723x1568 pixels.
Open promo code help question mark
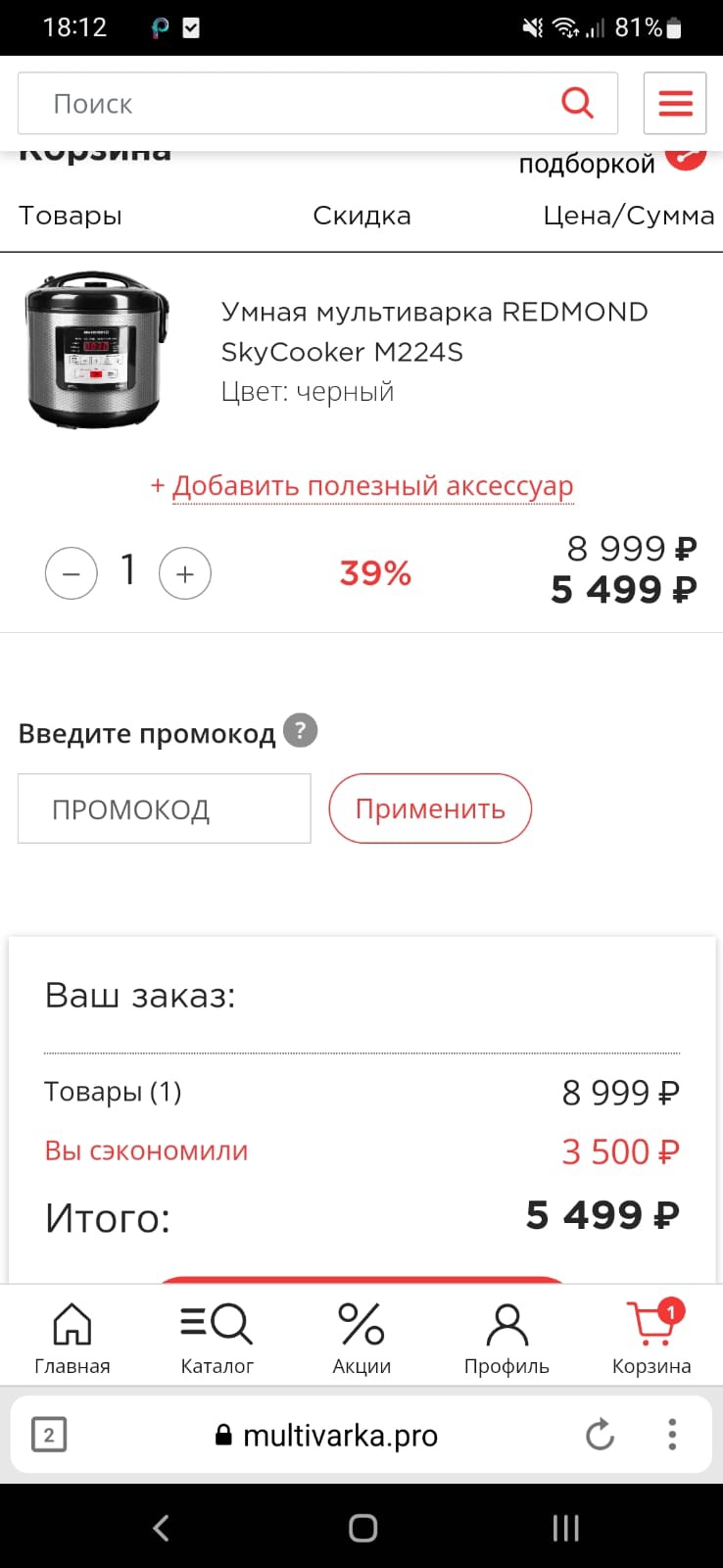coord(301,730)
